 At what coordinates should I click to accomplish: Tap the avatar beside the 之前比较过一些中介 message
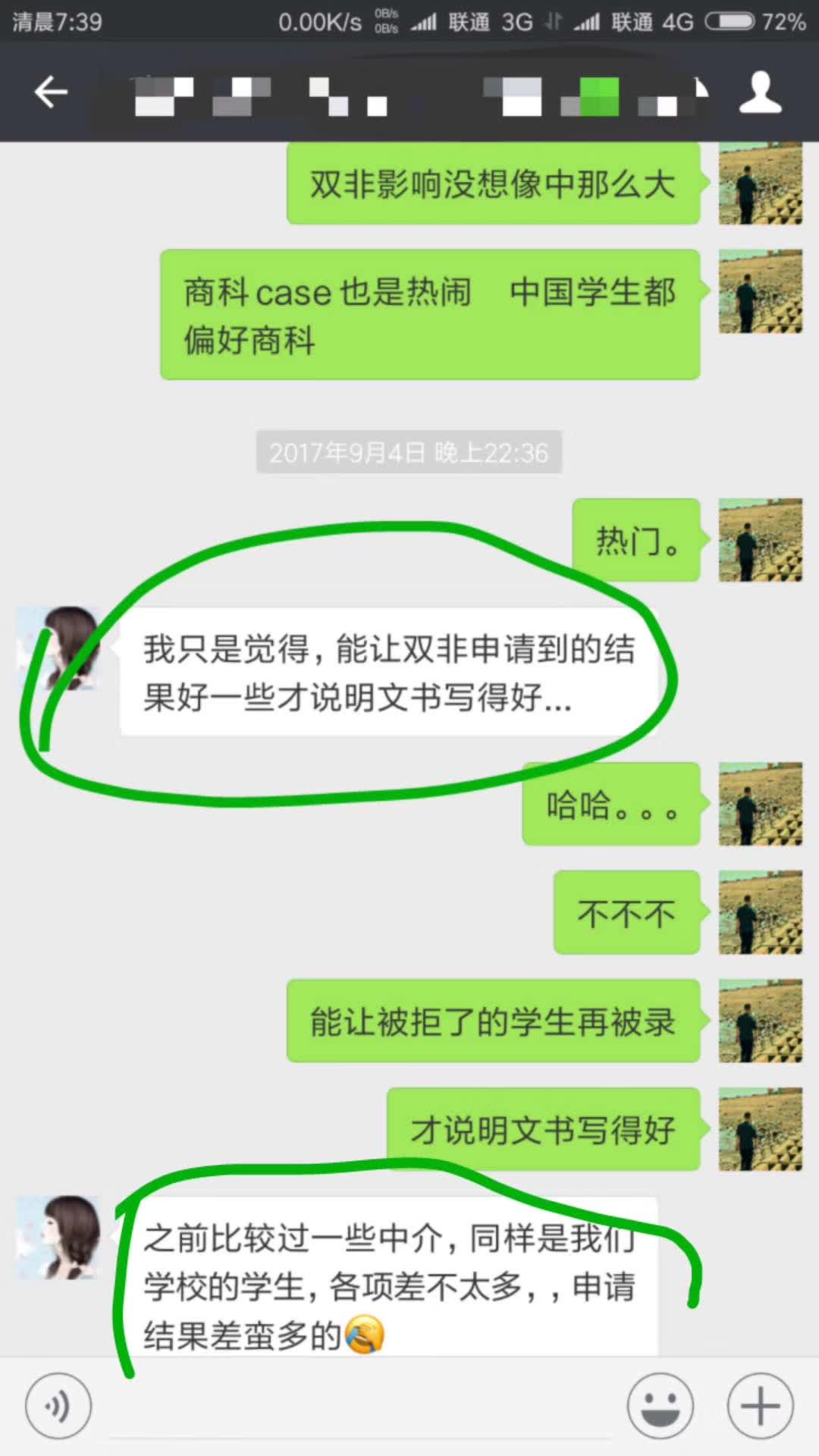click(59, 1238)
